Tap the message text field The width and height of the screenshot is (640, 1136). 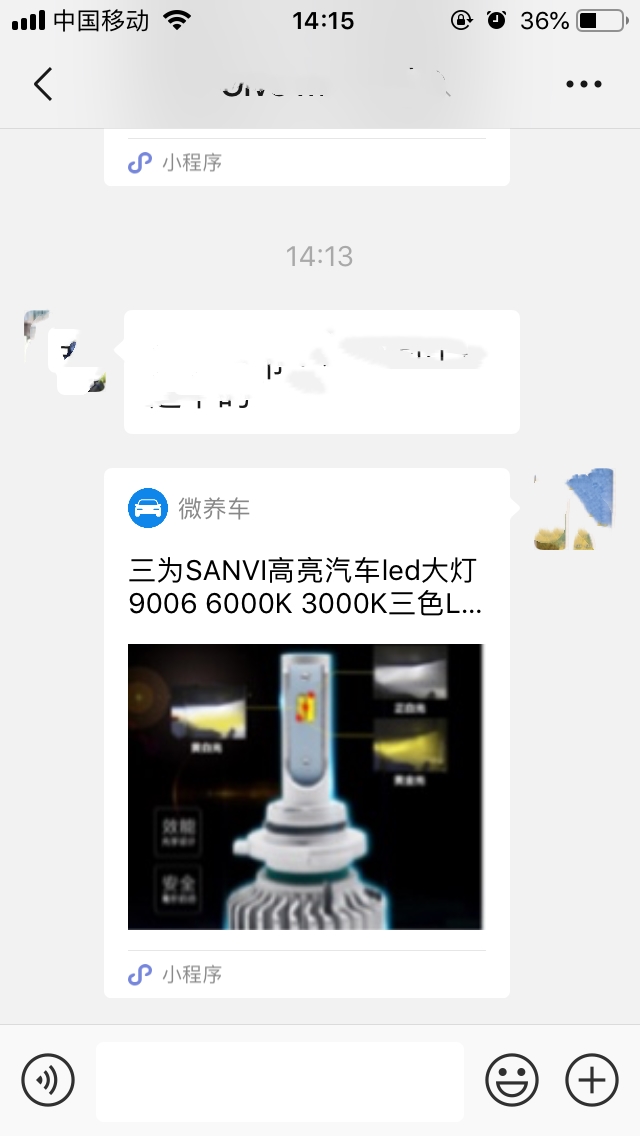280,1081
